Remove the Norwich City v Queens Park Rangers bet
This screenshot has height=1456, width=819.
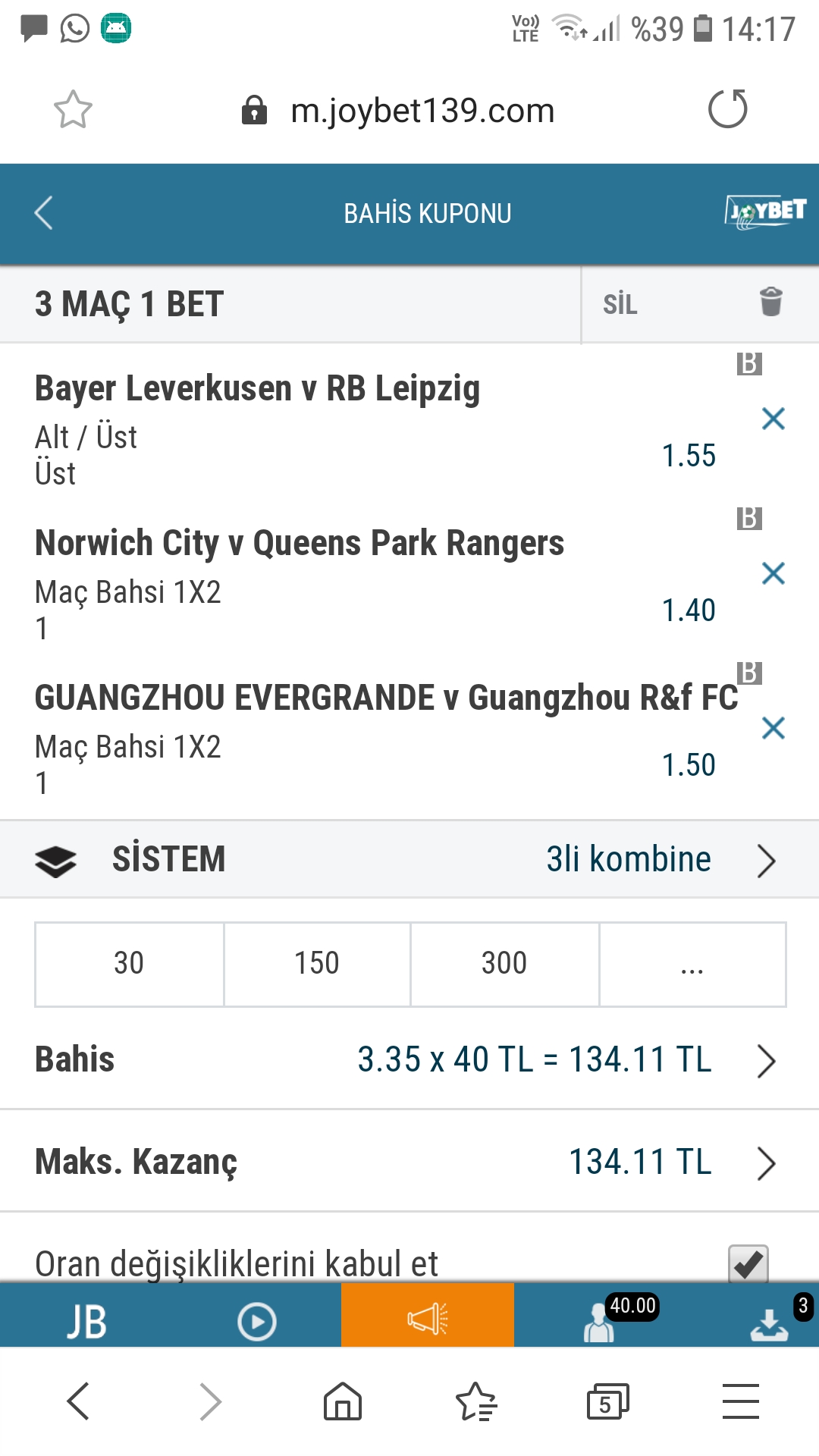click(773, 573)
